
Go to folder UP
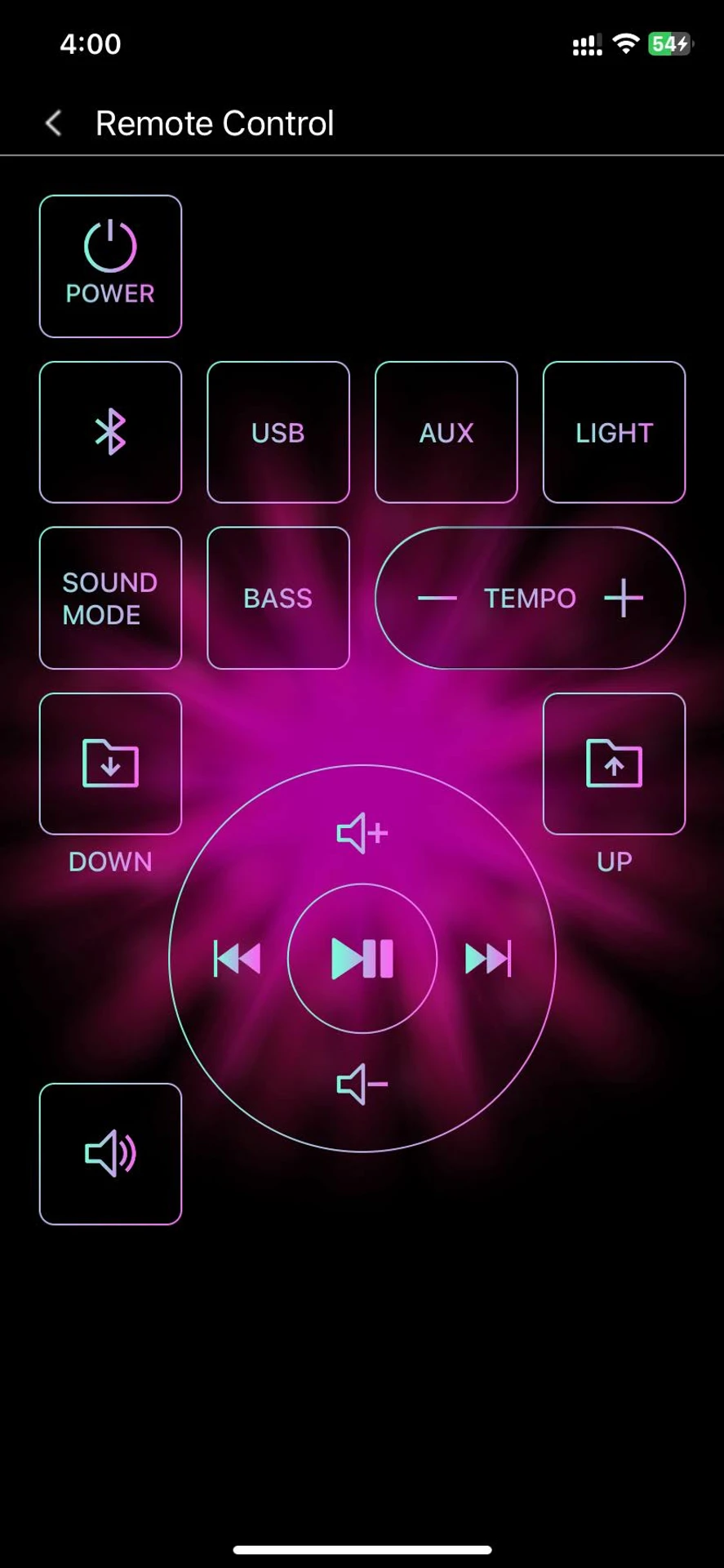coord(614,764)
